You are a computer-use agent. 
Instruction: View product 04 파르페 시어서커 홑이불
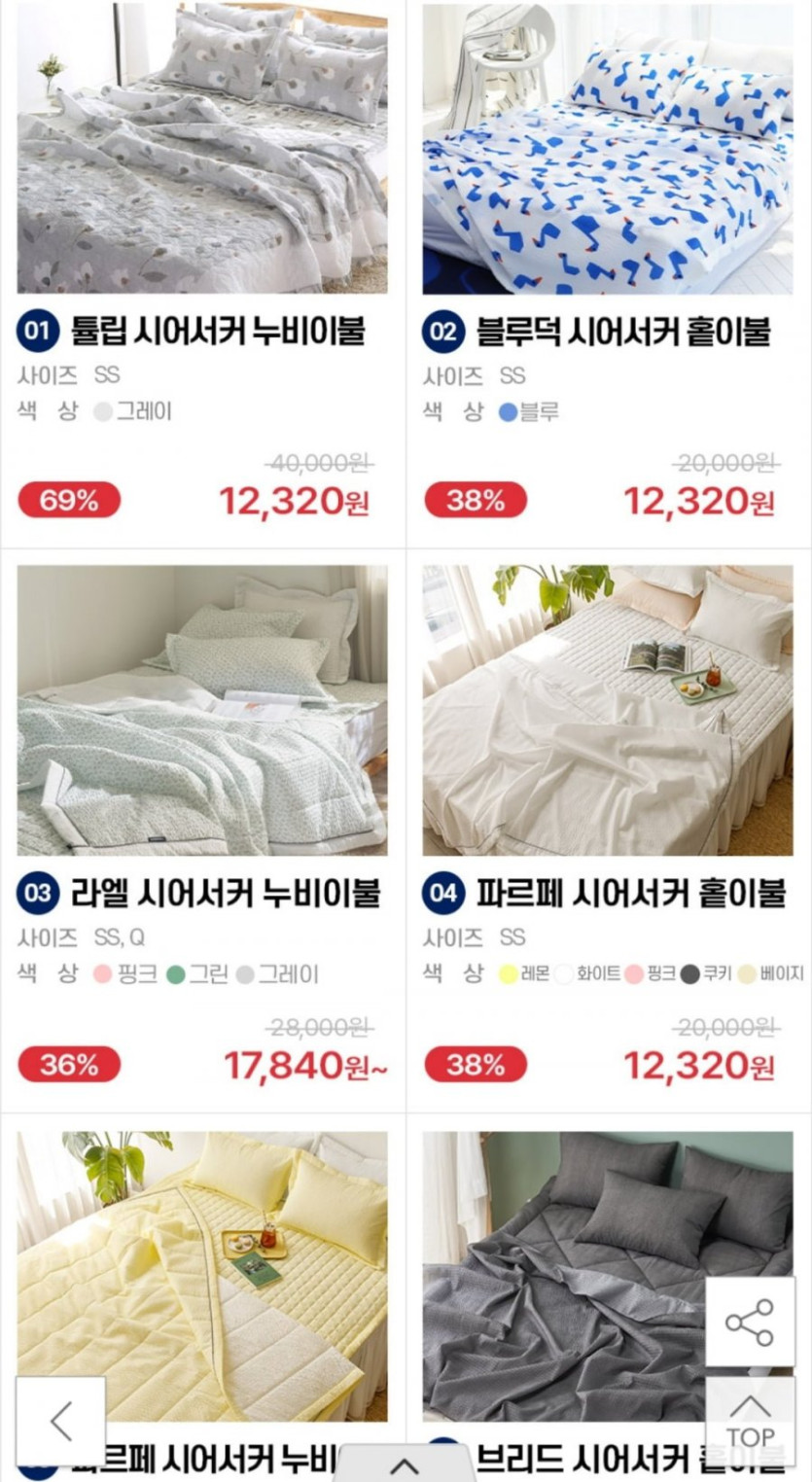pyautogui.click(x=608, y=710)
